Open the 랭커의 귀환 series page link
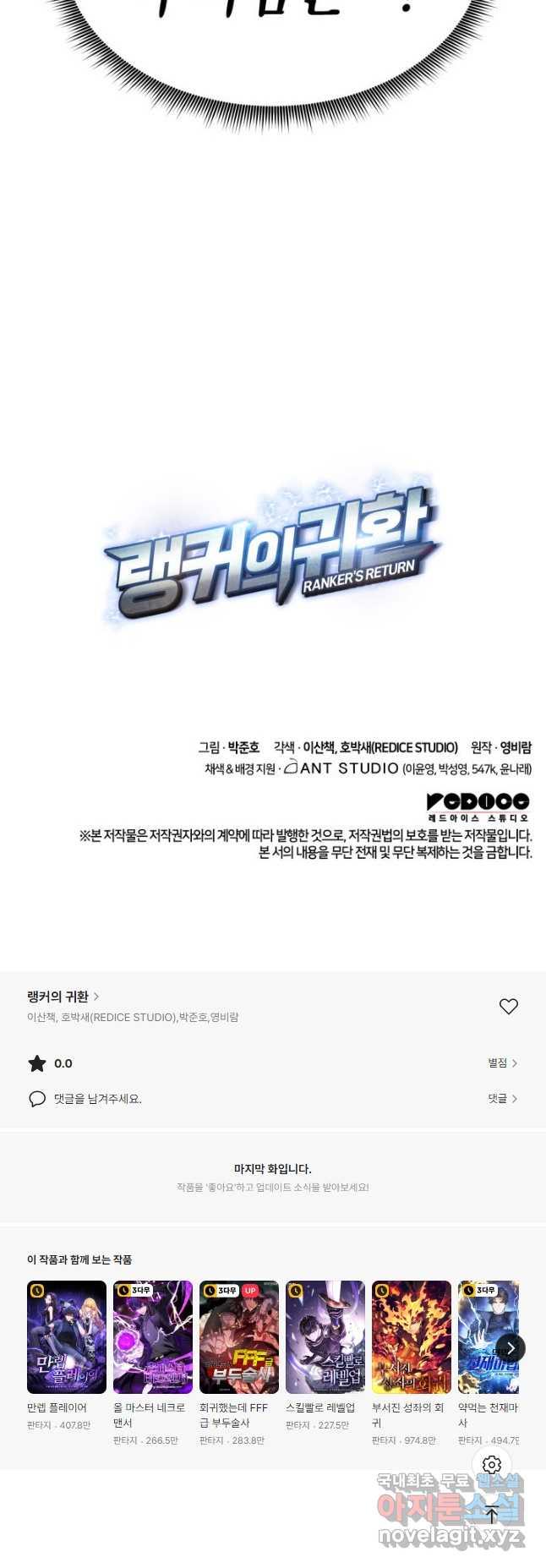The width and height of the screenshot is (546, 1568). [x=63, y=997]
